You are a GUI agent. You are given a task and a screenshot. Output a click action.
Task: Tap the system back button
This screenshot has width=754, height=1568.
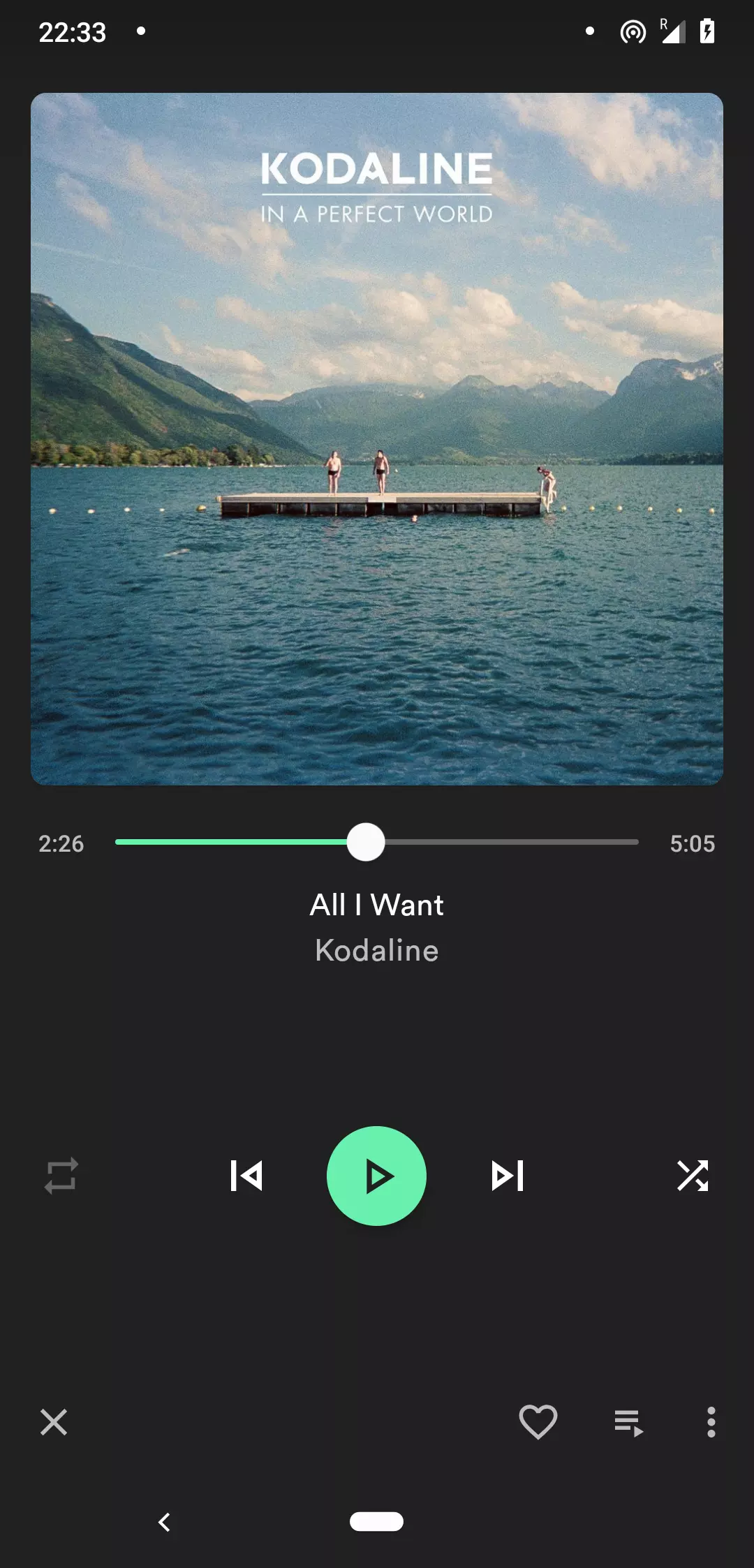point(165,1522)
